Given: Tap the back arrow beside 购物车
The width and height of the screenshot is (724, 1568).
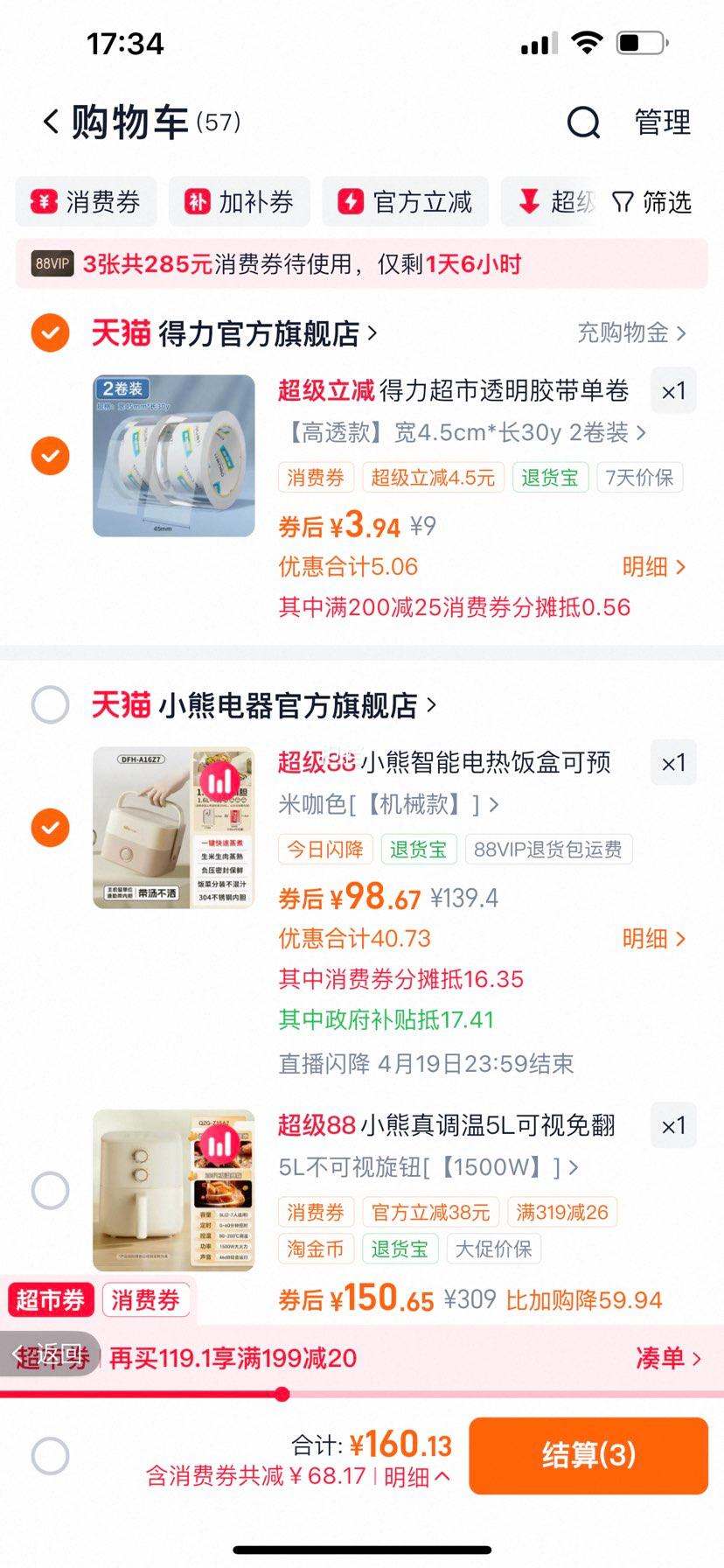Looking at the screenshot, I should [50, 122].
